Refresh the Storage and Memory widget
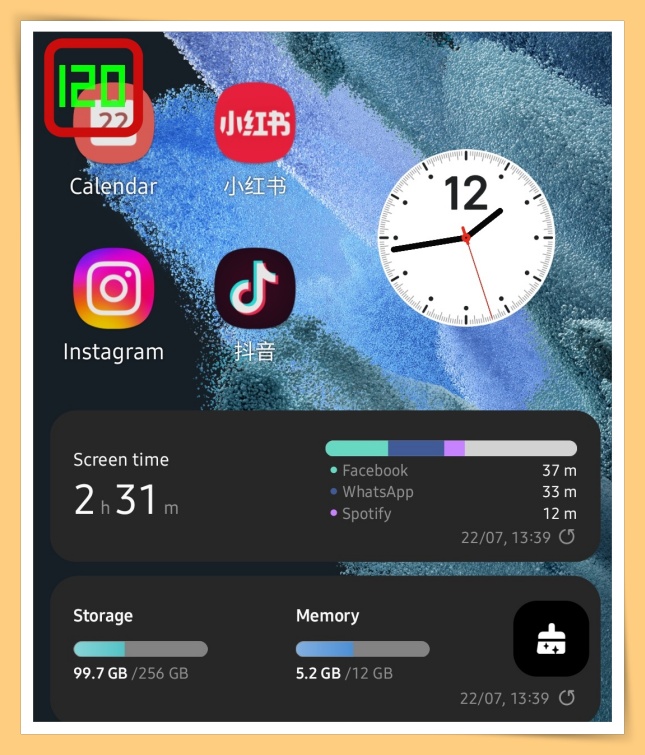This screenshot has height=755, width=645. (x=567, y=698)
